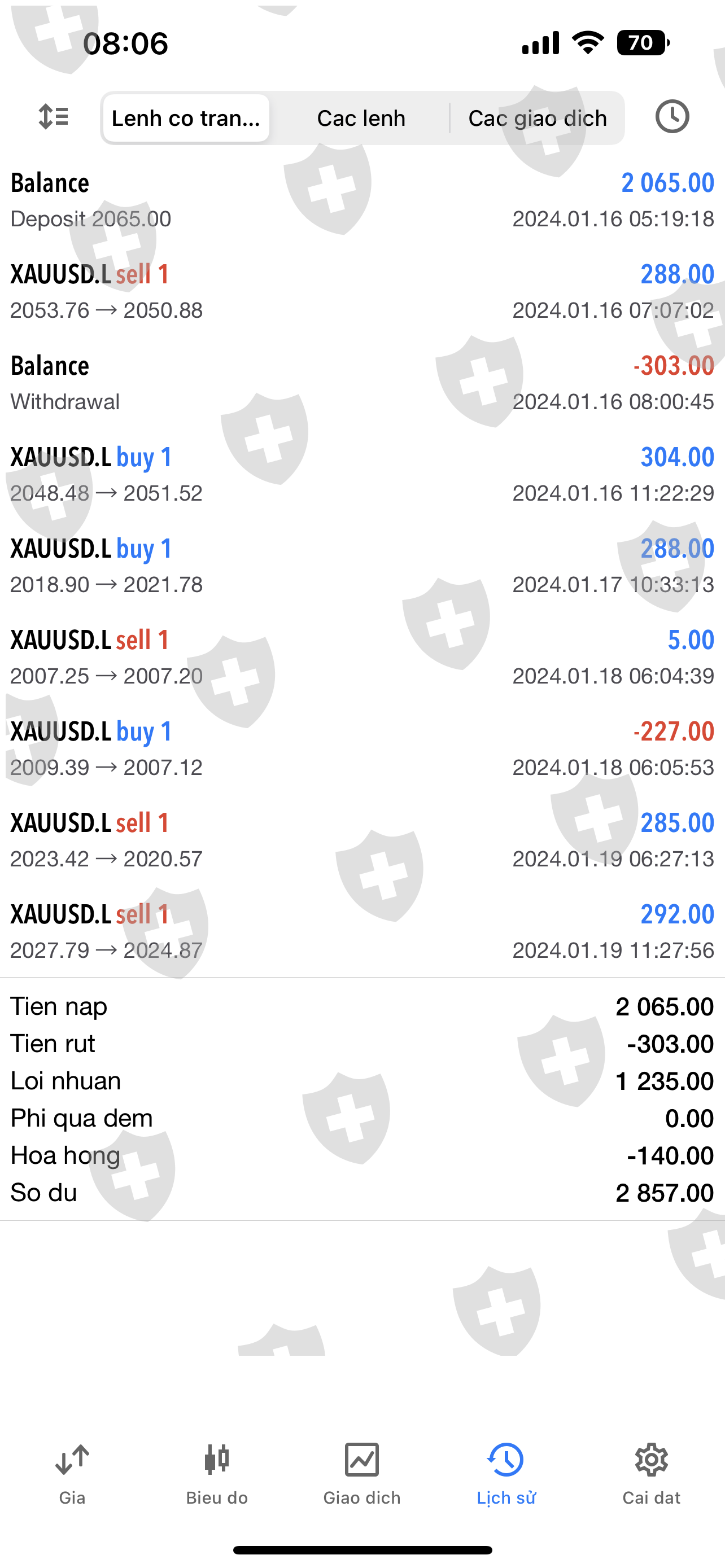The height and width of the screenshot is (1568, 725).
Task: Open the XAUUSD.L buy trade losing -227.00
Action: tap(361, 748)
